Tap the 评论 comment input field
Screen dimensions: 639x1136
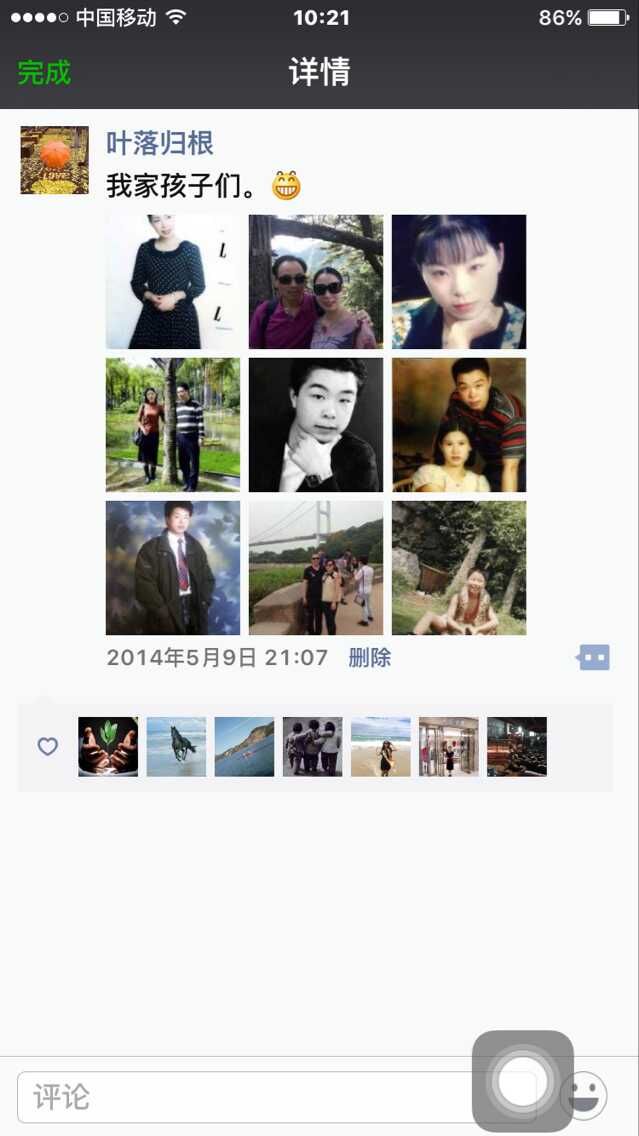coord(240,1097)
